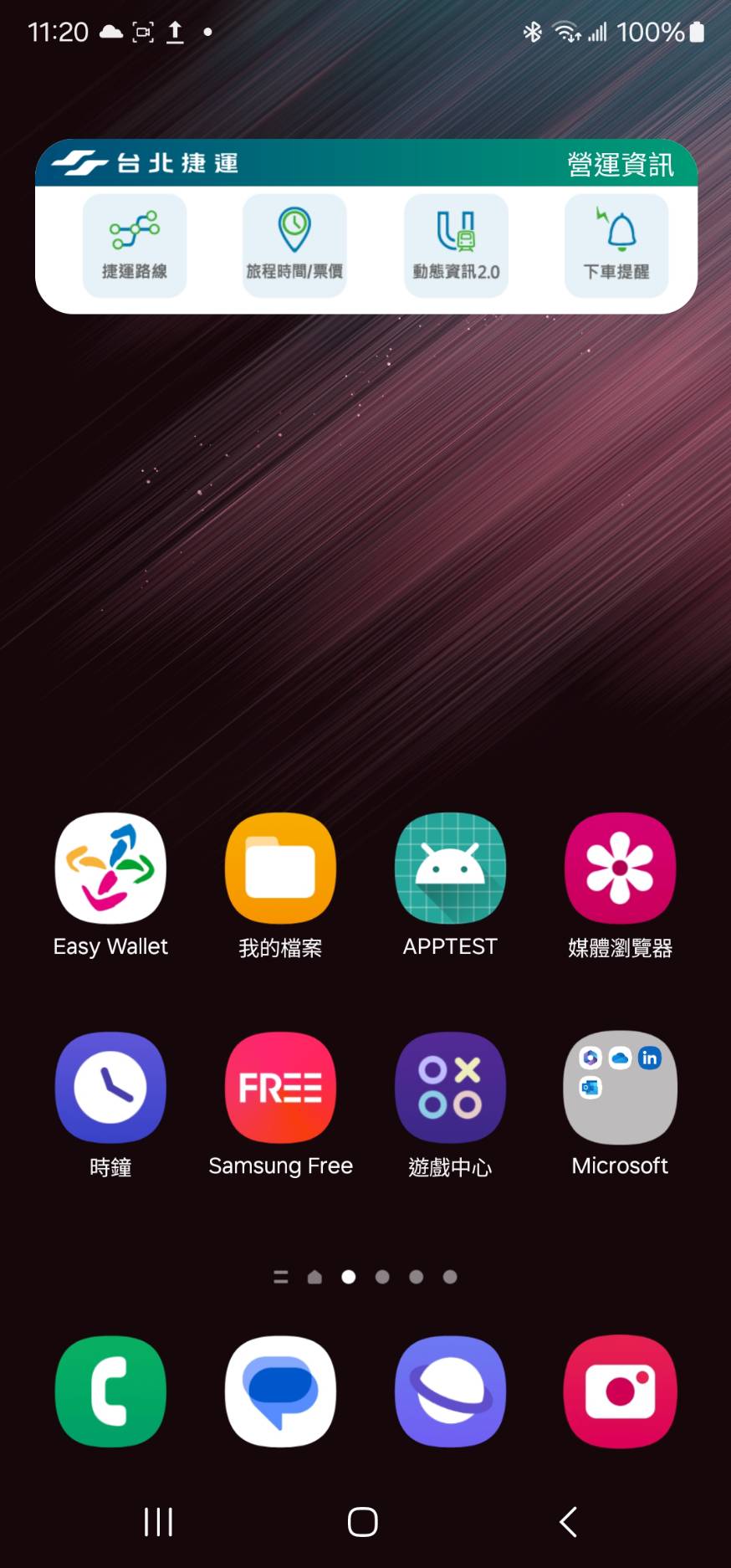The image size is (731, 1568).
Task: Launch the APPTEST app
Action: [x=450, y=869]
